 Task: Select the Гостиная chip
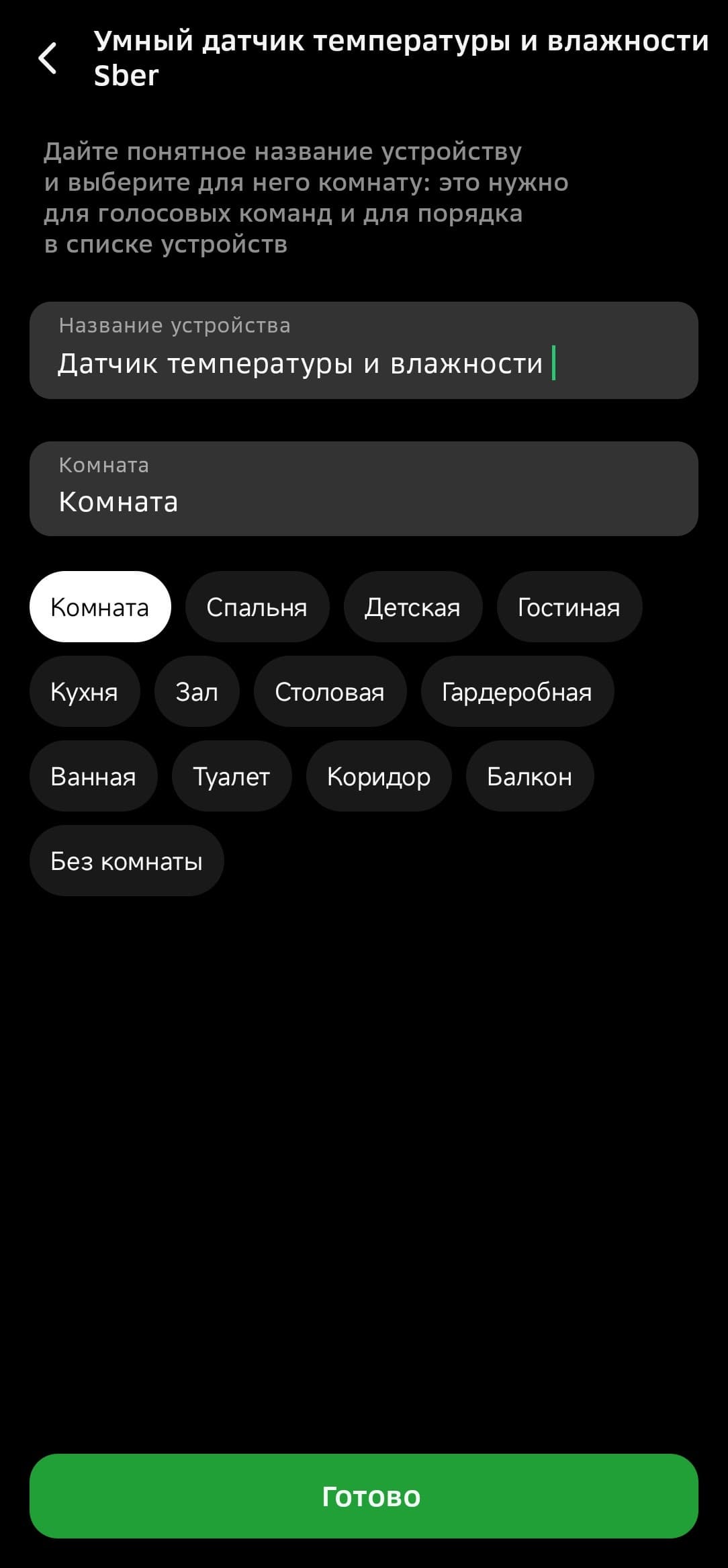click(569, 607)
